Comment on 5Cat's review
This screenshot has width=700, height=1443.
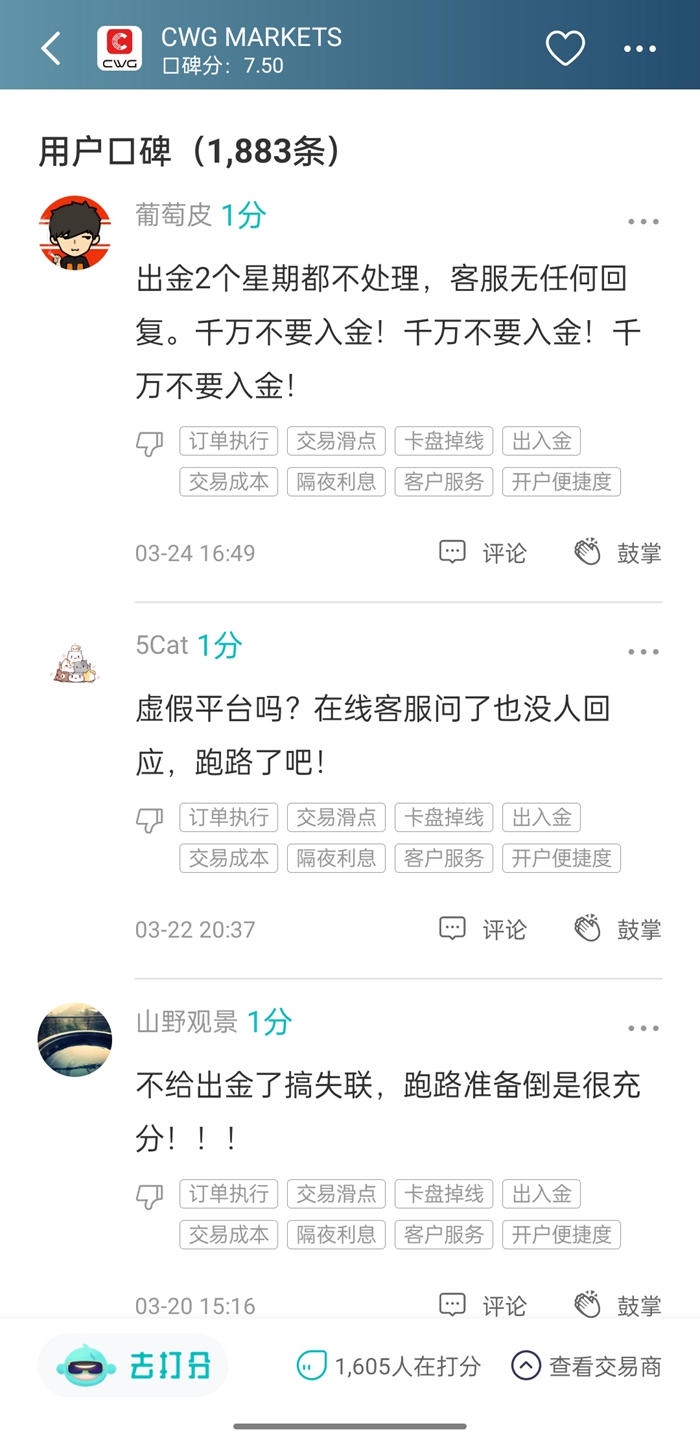[483, 929]
